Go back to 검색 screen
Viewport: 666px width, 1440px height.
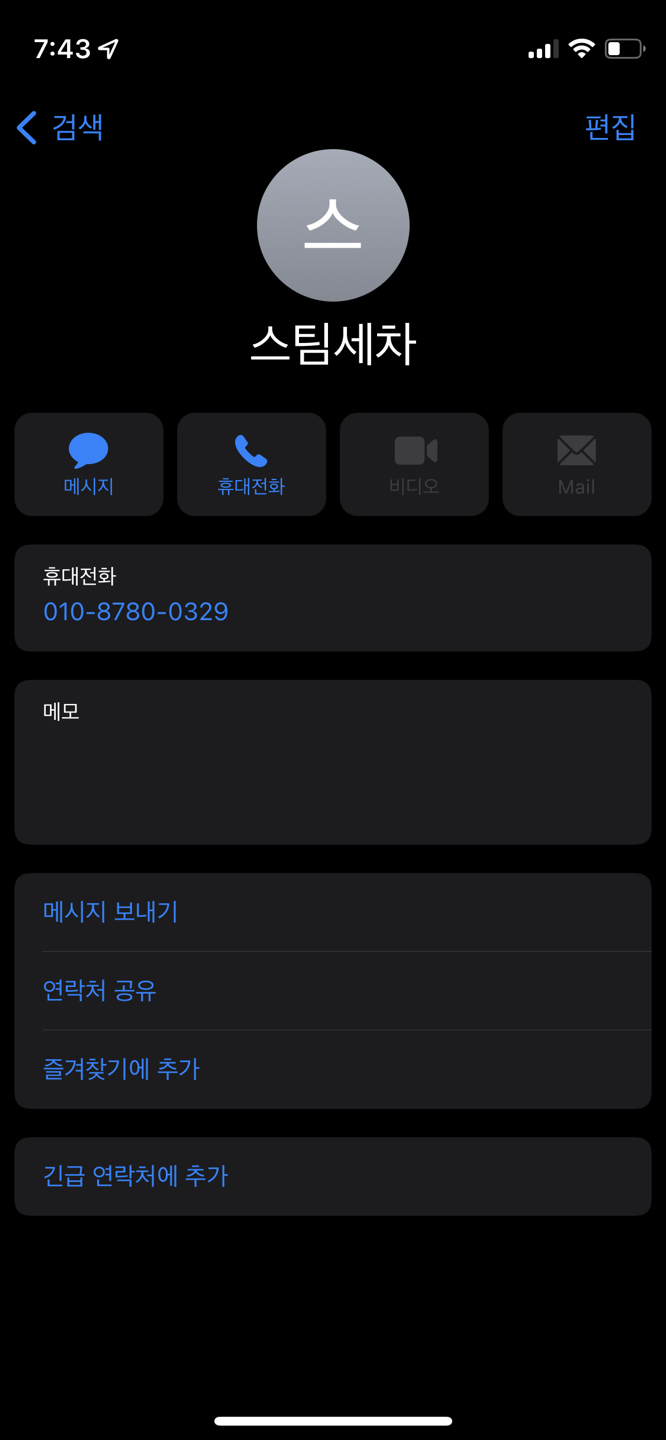click(x=61, y=127)
